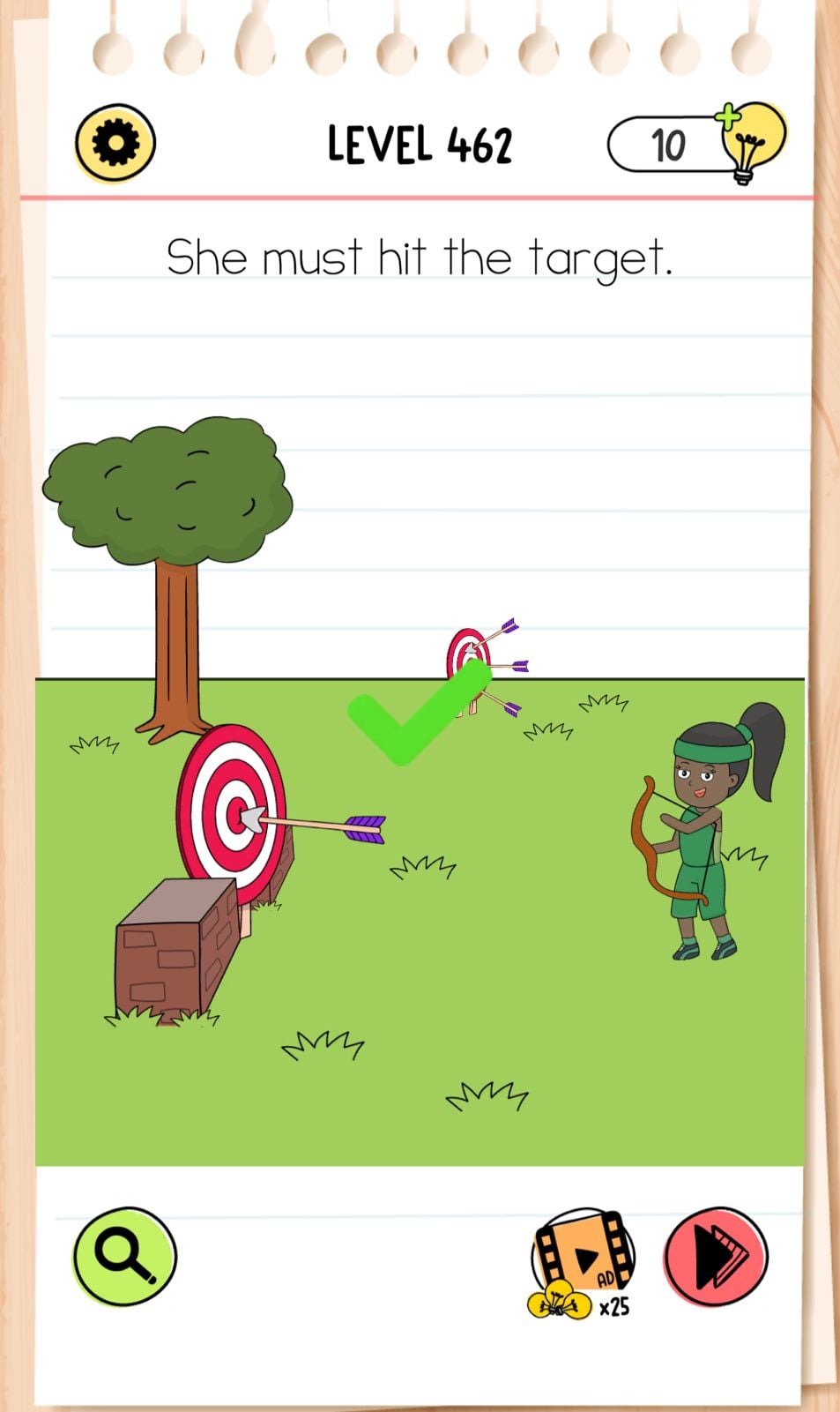This screenshot has height=1412, width=840.
Task: Open the settings gear
Action: tap(115, 143)
